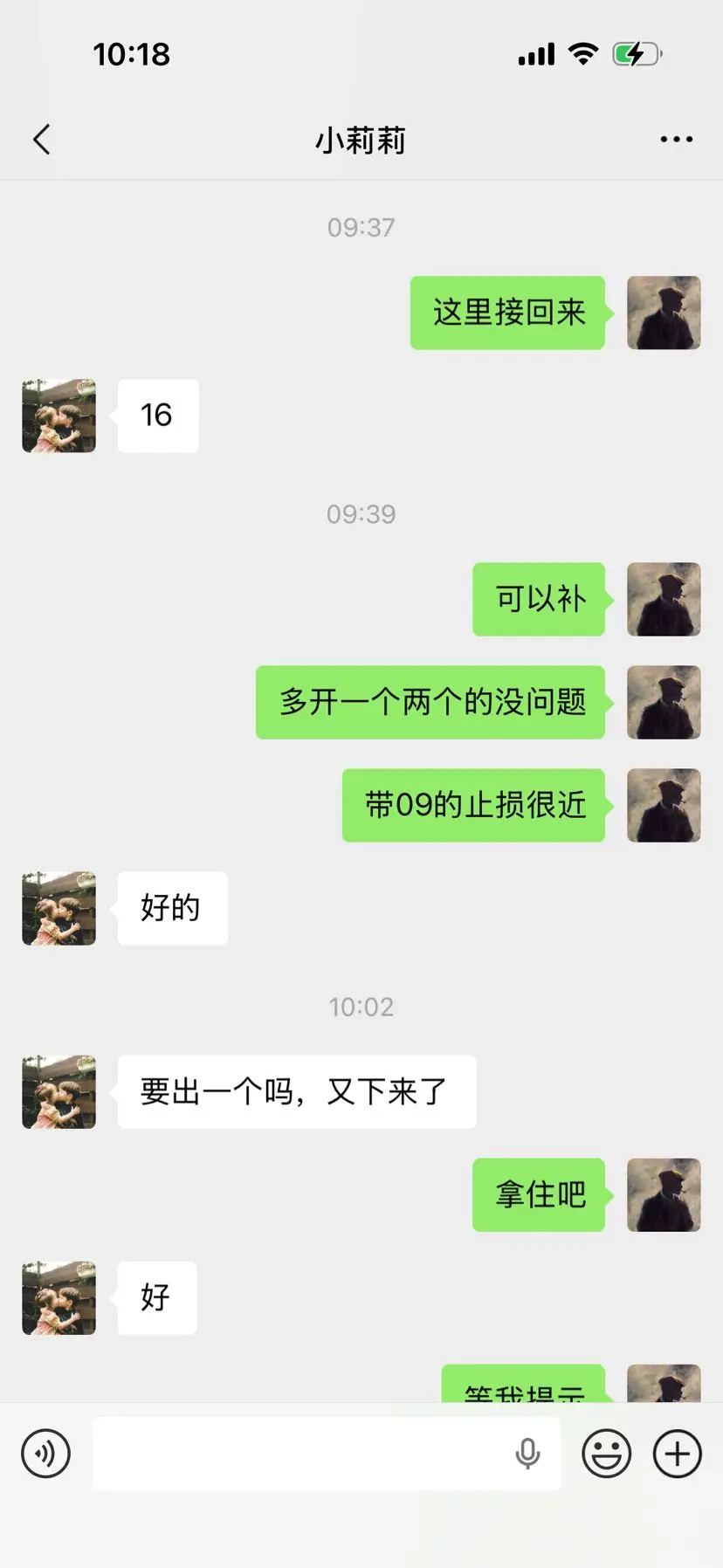Tap the plus icon for more attachments

tap(676, 1453)
